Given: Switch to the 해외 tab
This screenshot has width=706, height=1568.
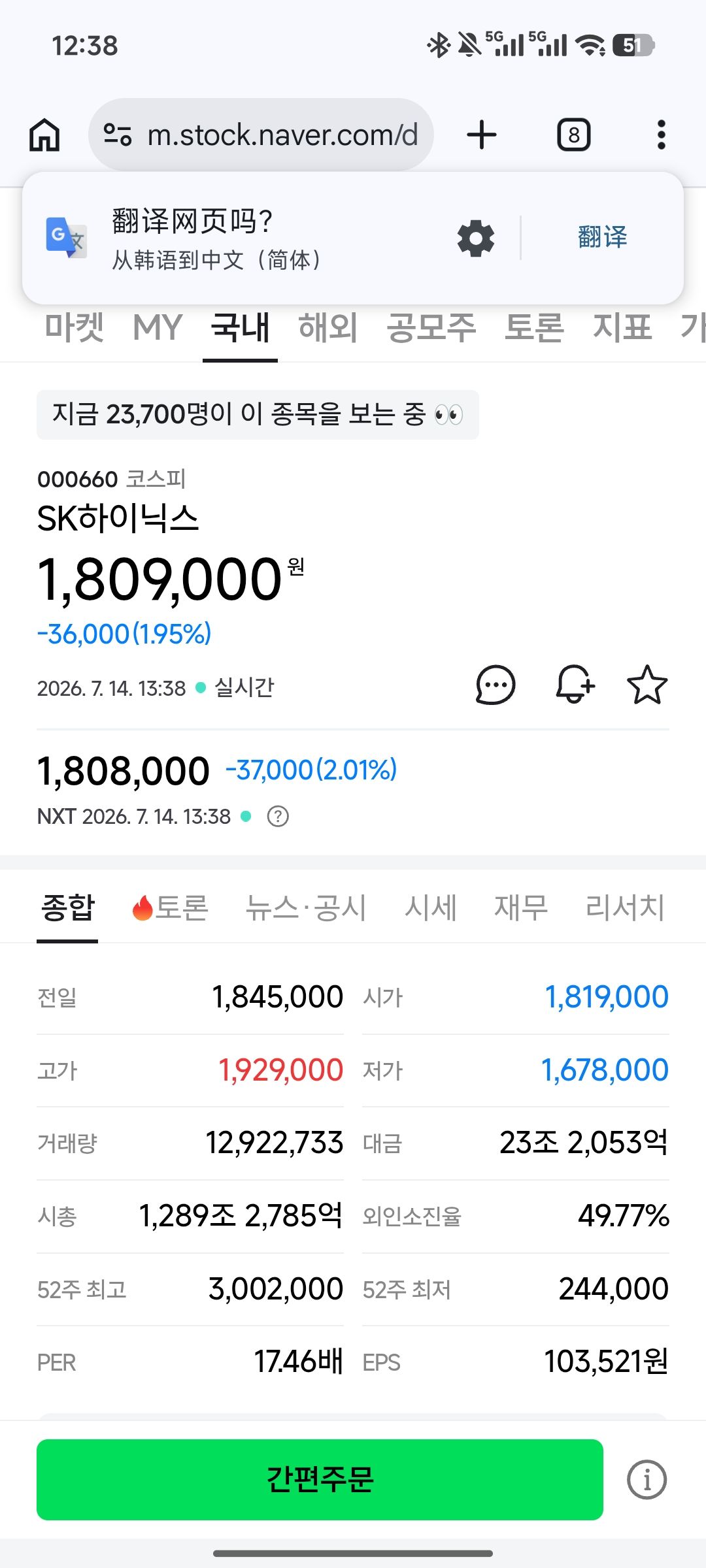Looking at the screenshot, I should pos(328,327).
